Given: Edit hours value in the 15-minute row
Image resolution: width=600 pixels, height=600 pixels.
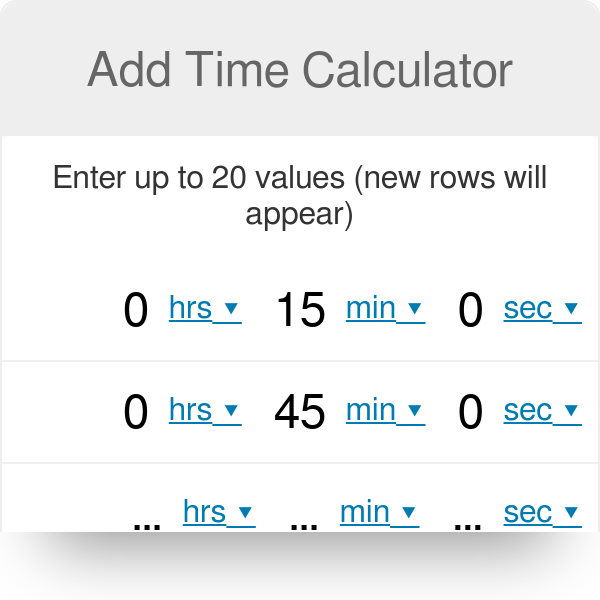Looking at the screenshot, I should 135,310.
